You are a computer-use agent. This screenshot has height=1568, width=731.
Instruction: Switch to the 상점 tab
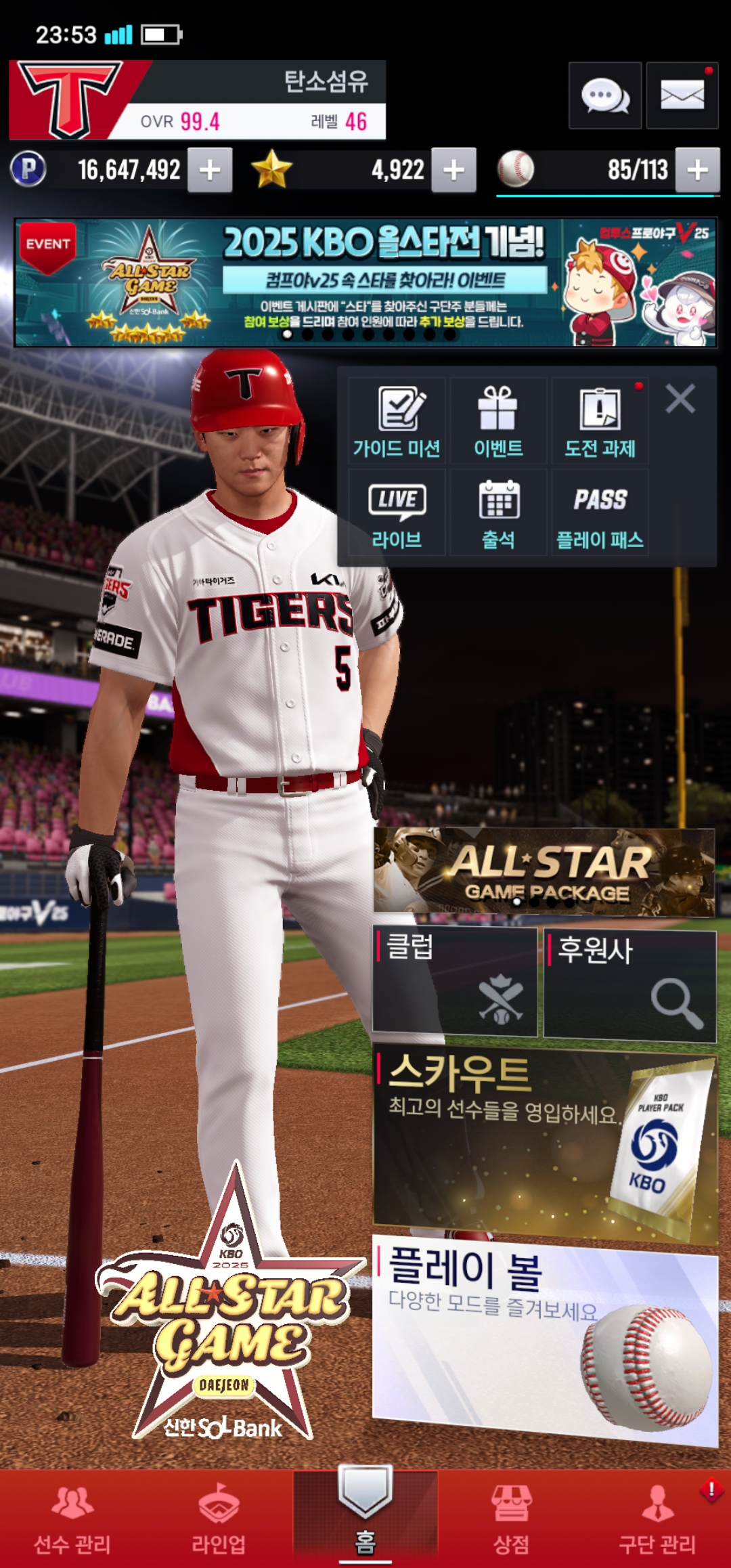point(511,1519)
